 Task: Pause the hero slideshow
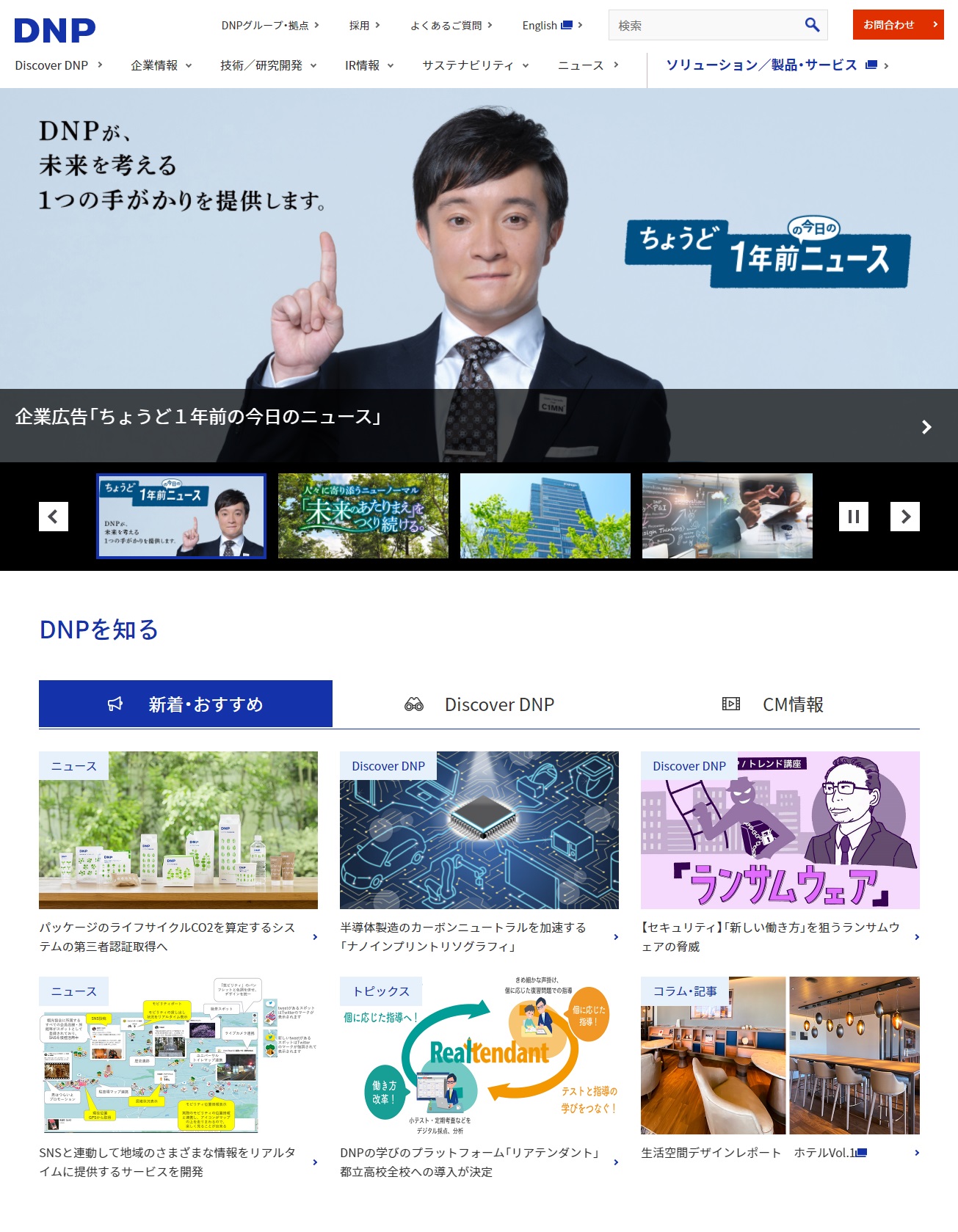coord(853,517)
